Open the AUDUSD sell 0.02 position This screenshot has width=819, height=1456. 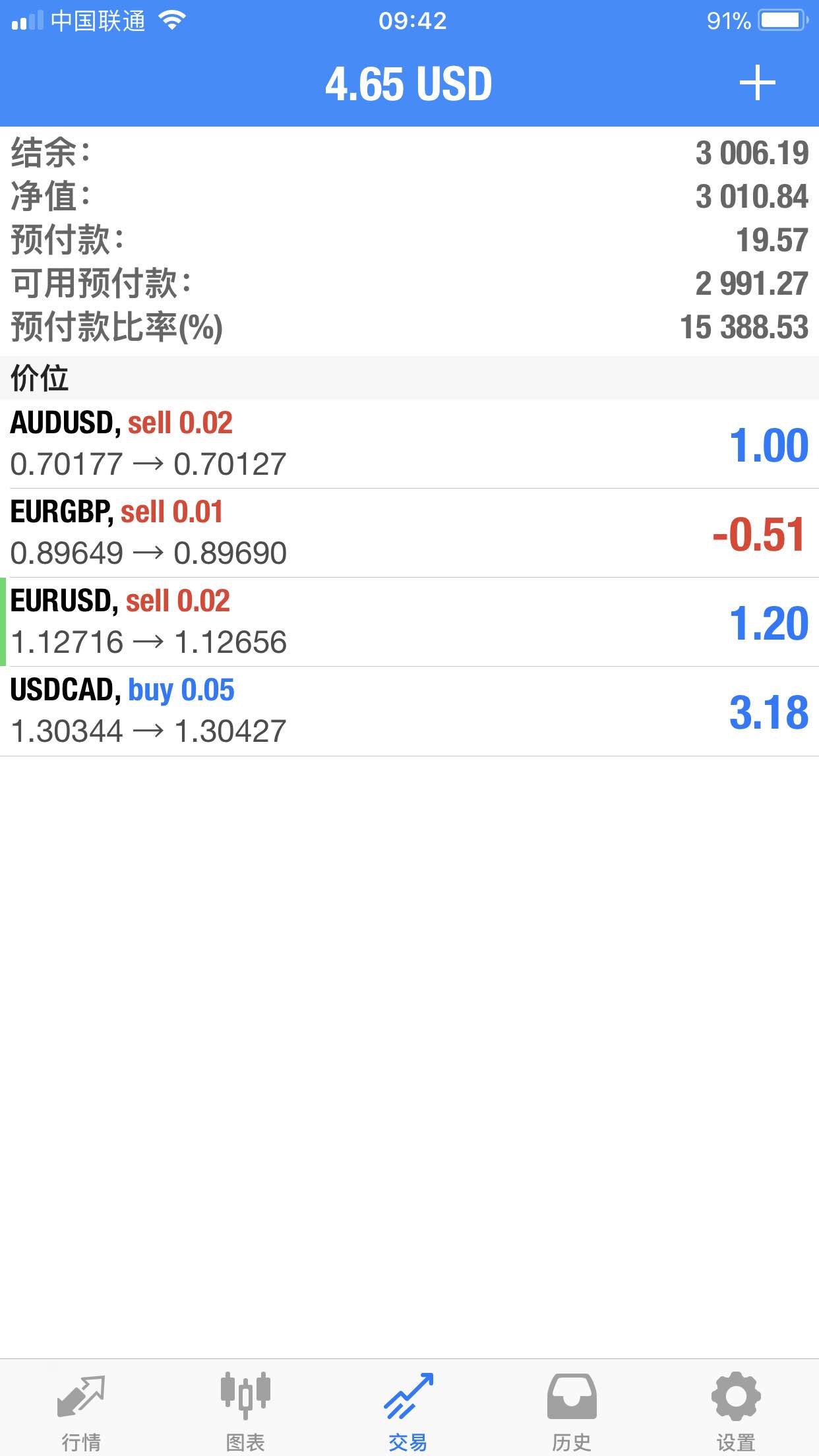point(409,444)
